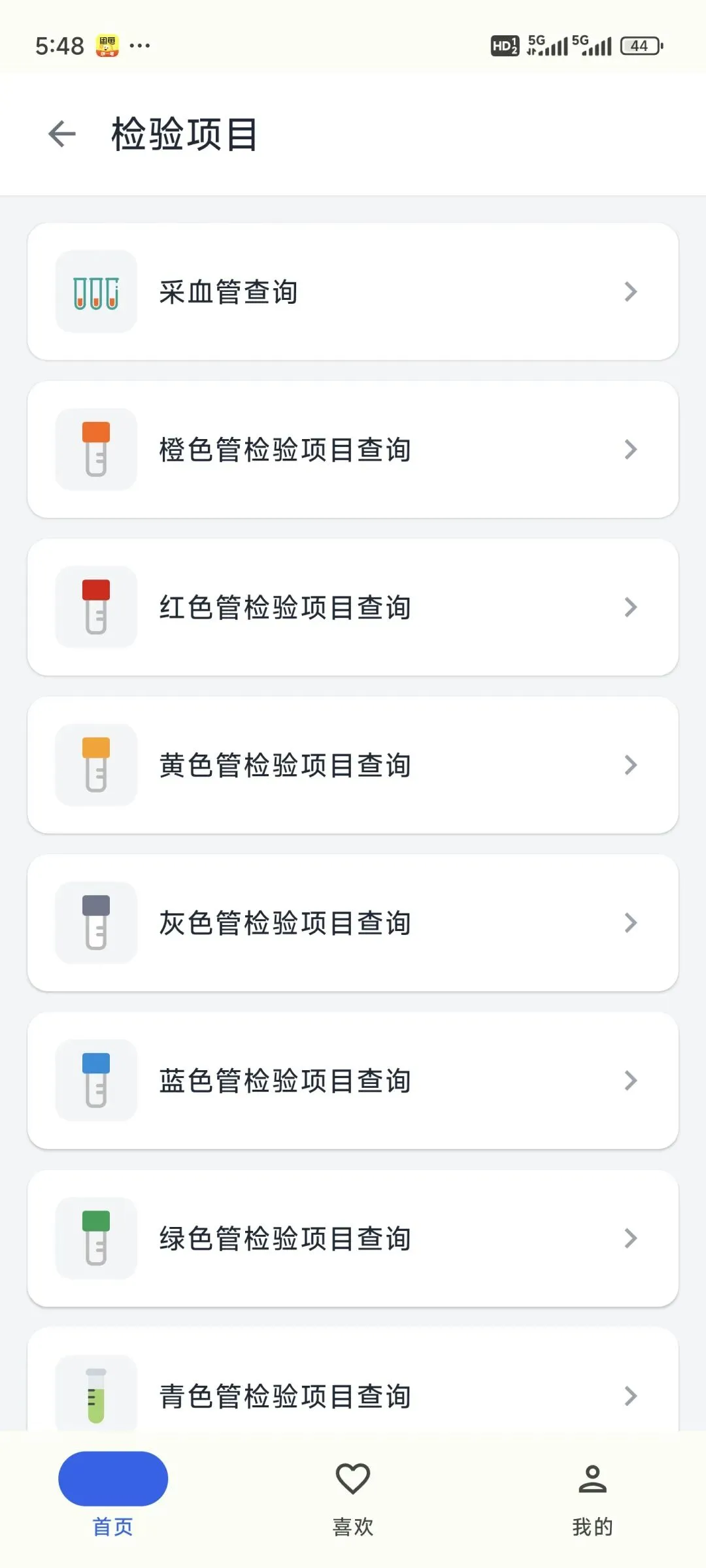Open 灰色管检验项目查询
The image size is (706, 1568).
tap(353, 923)
